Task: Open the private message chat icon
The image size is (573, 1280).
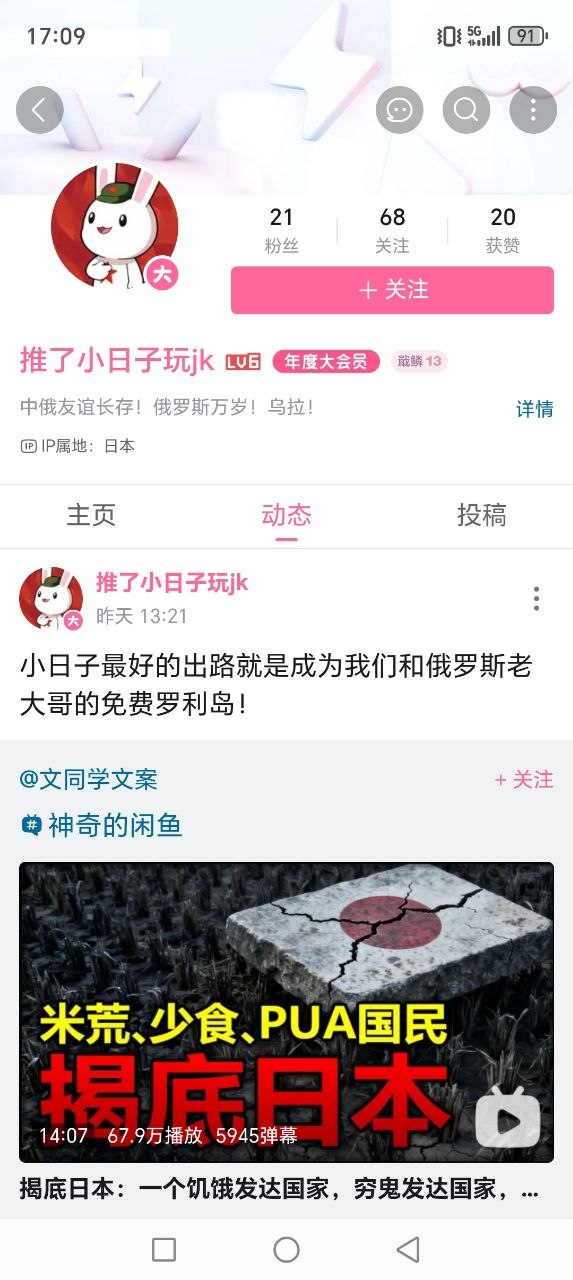Action: 399,110
